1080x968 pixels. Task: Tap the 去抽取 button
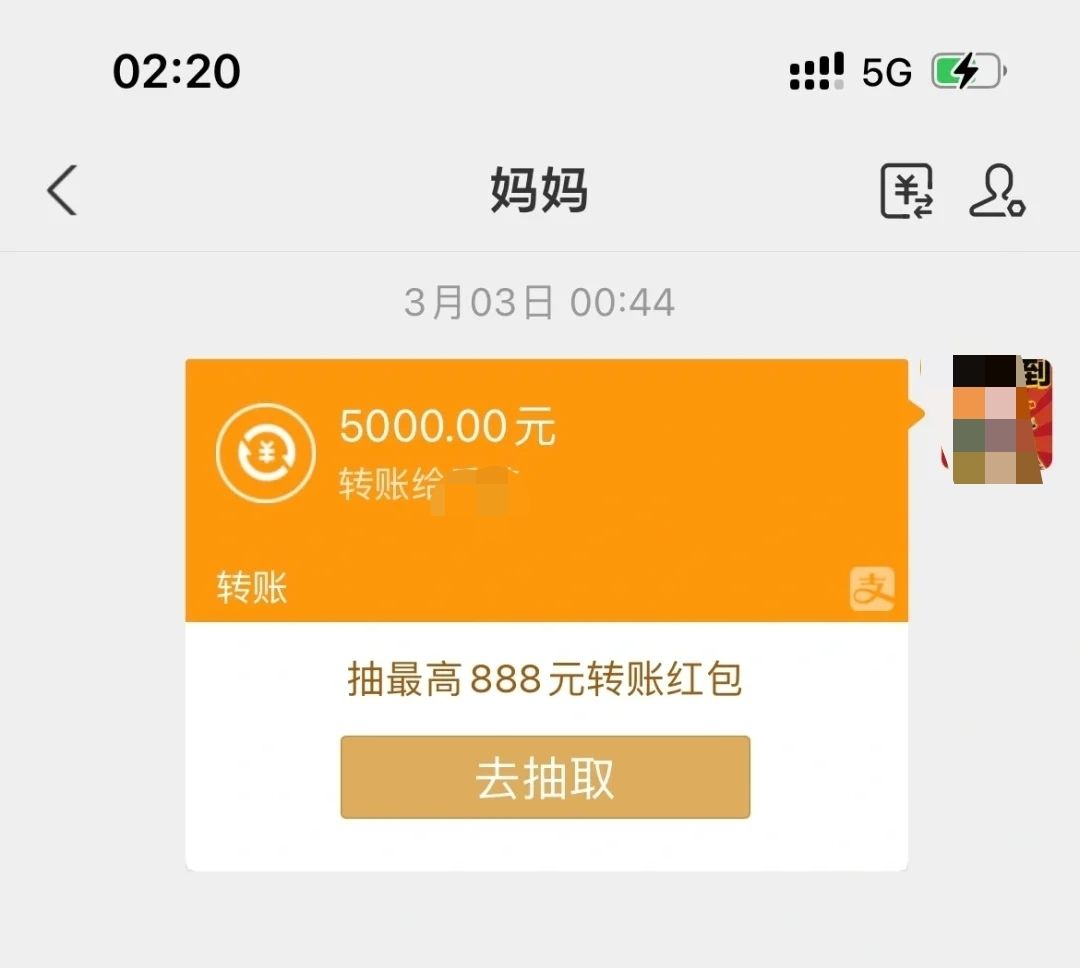545,778
